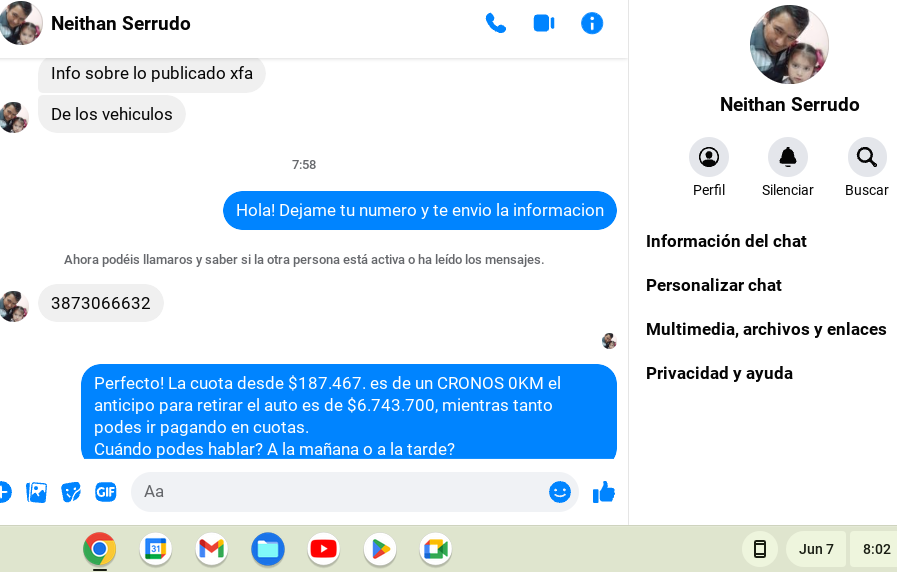Mute the chat with Silenciar

788,158
